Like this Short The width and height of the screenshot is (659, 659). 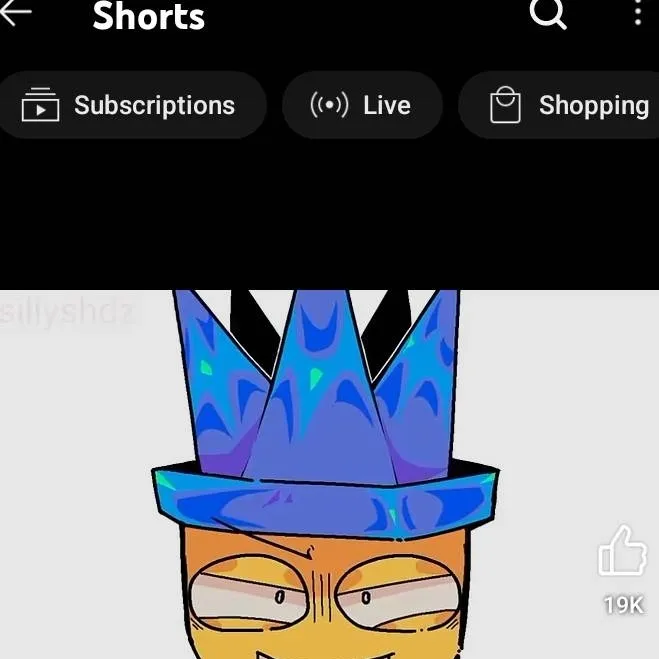click(622, 552)
